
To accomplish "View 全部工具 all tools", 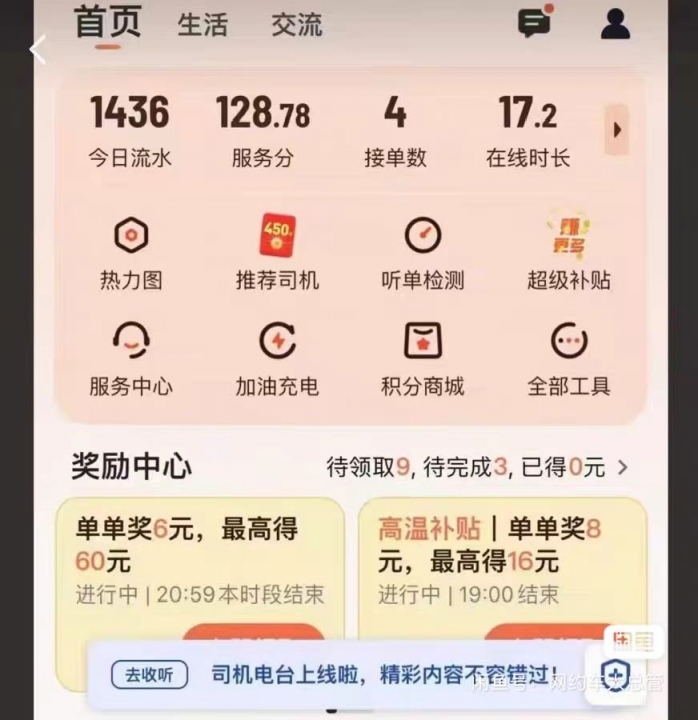I will (x=568, y=360).
